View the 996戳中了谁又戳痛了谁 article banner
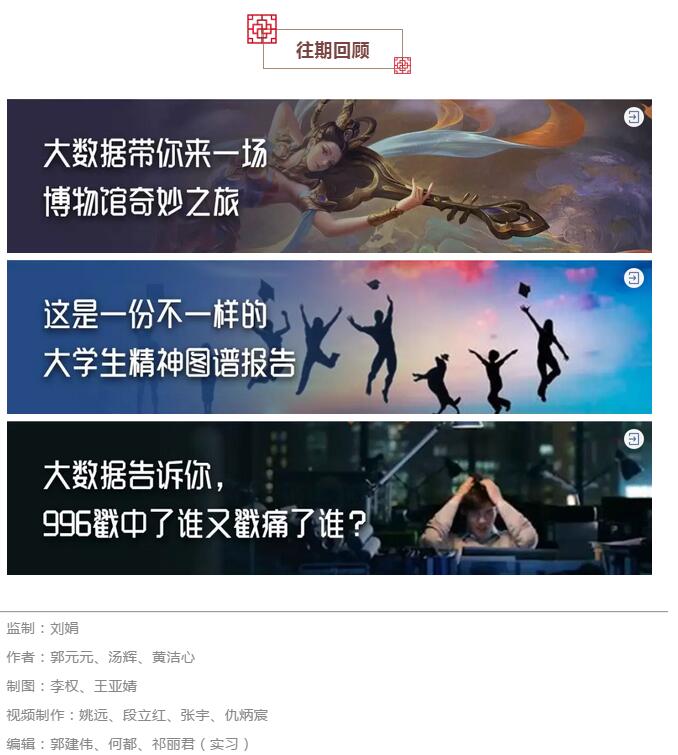 [329, 498]
